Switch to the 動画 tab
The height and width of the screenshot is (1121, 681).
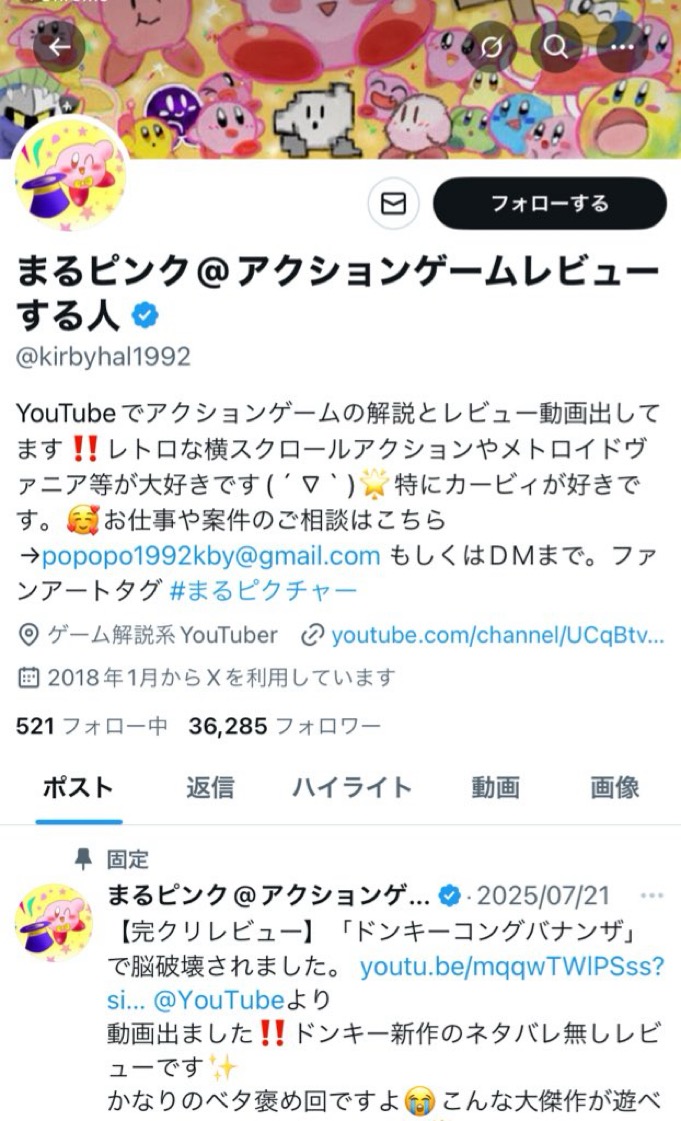(x=495, y=788)
